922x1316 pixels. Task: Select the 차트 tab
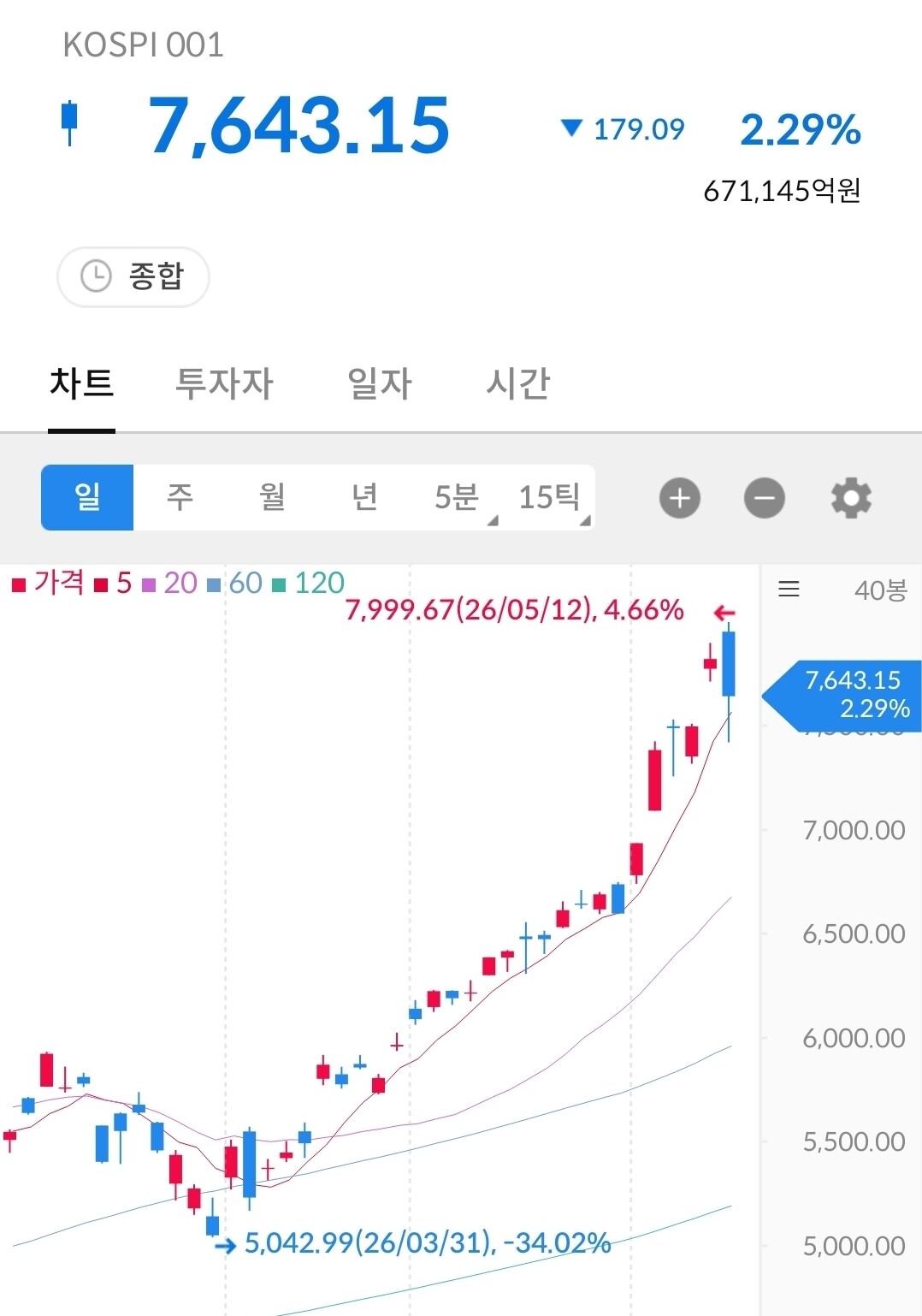pyautogui.click(x=81, y=383)
